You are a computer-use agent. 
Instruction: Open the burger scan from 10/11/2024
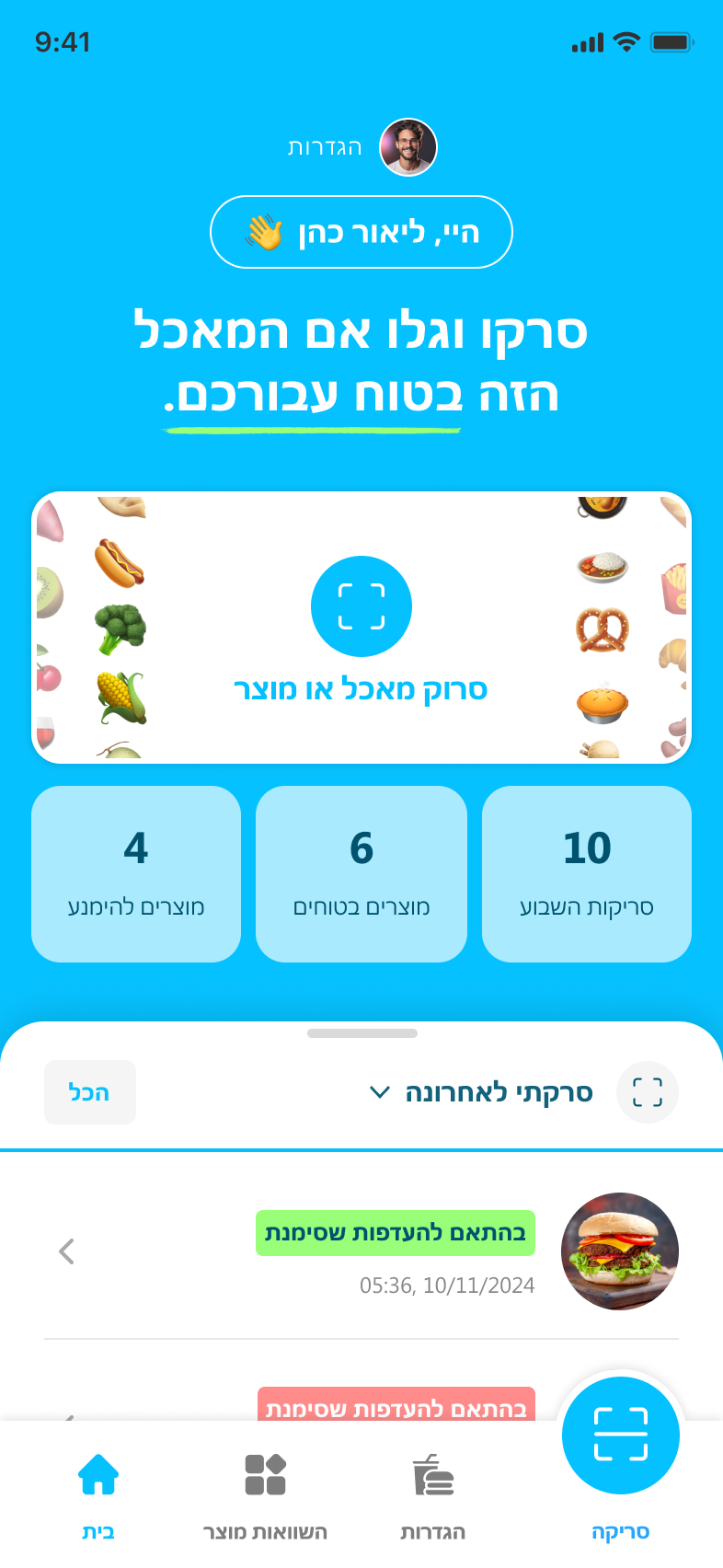click(361, 1251)
